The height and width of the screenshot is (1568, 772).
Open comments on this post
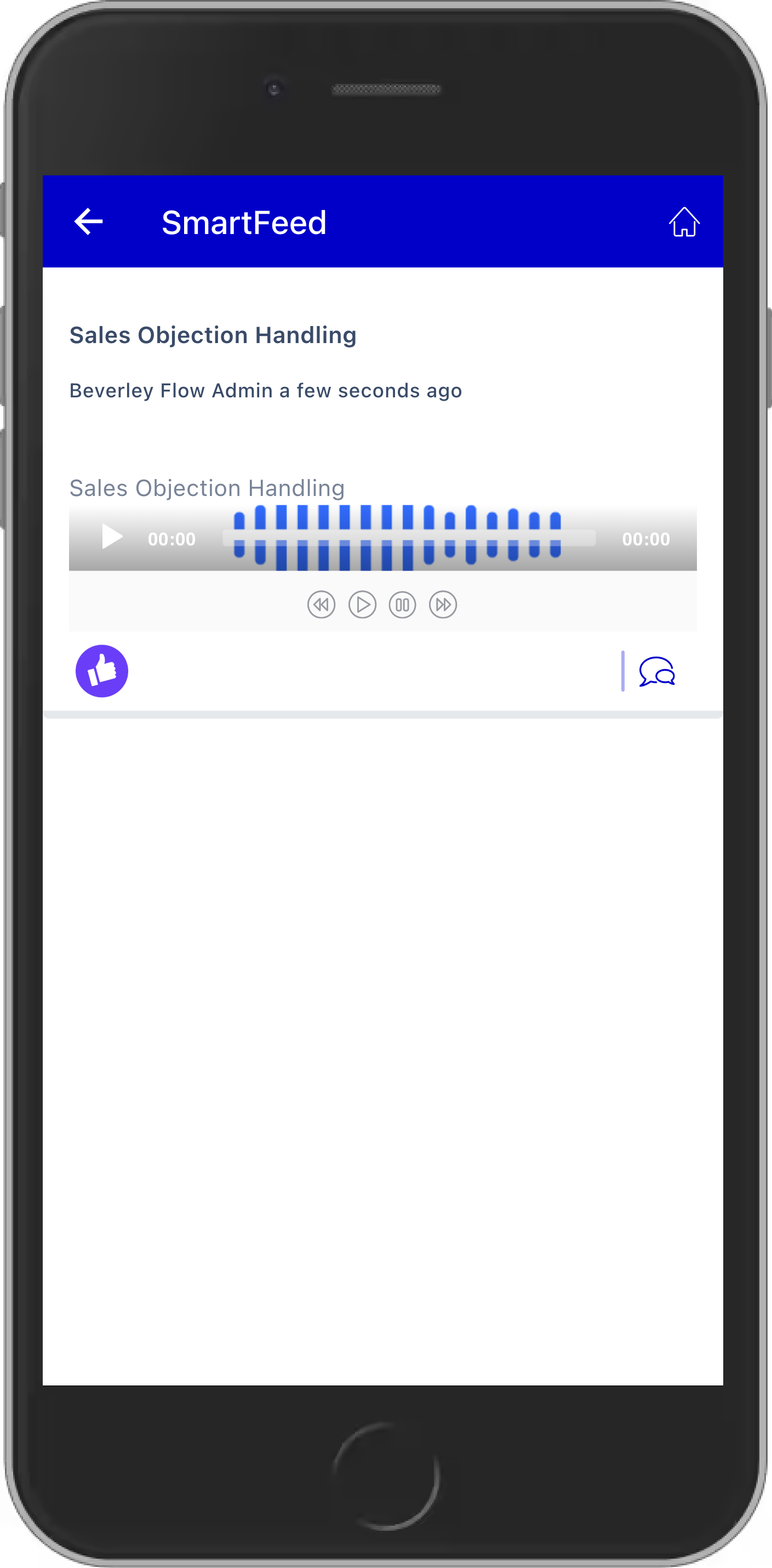[656, 672]
